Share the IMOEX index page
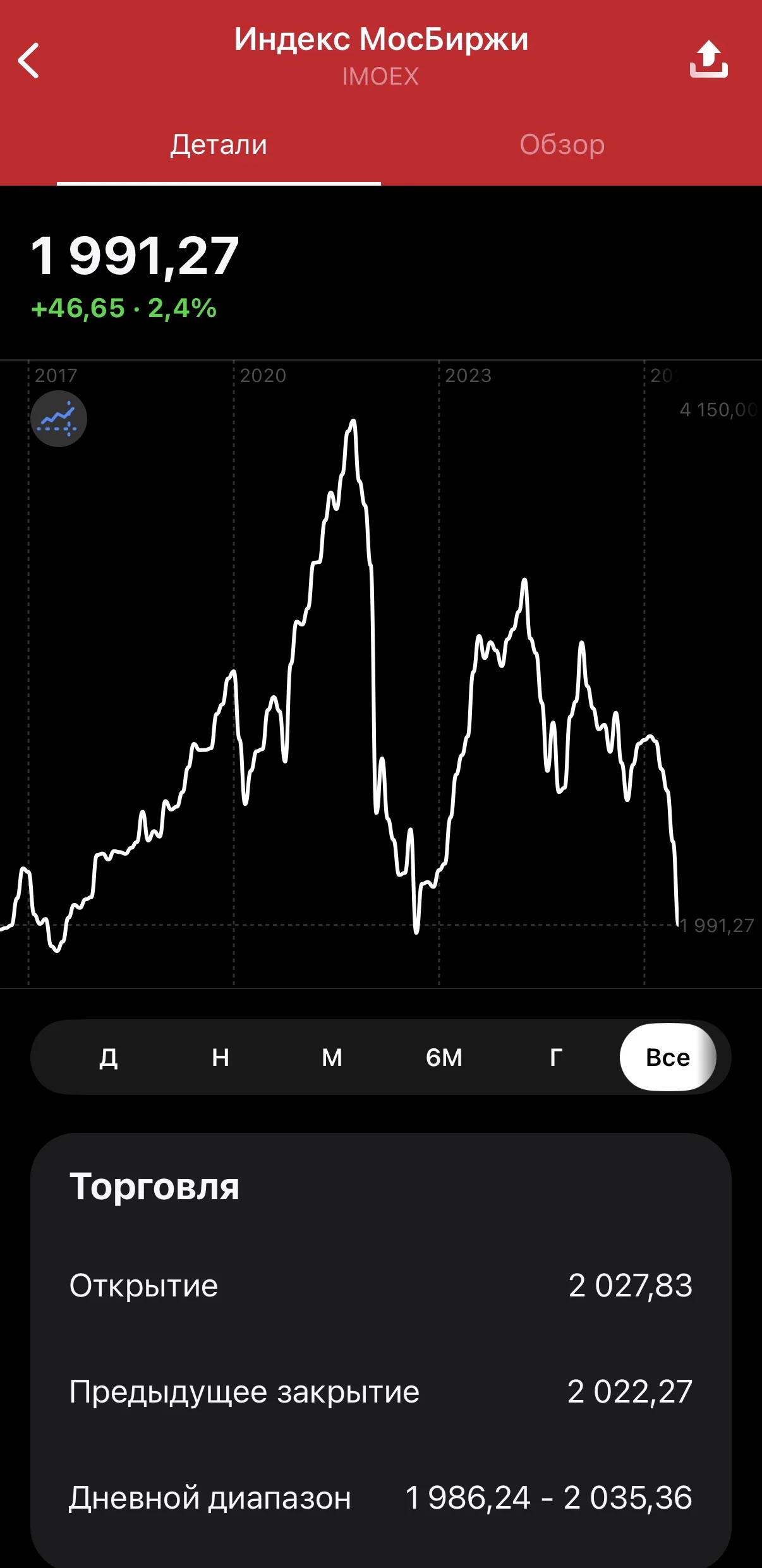 coord(708,59)
